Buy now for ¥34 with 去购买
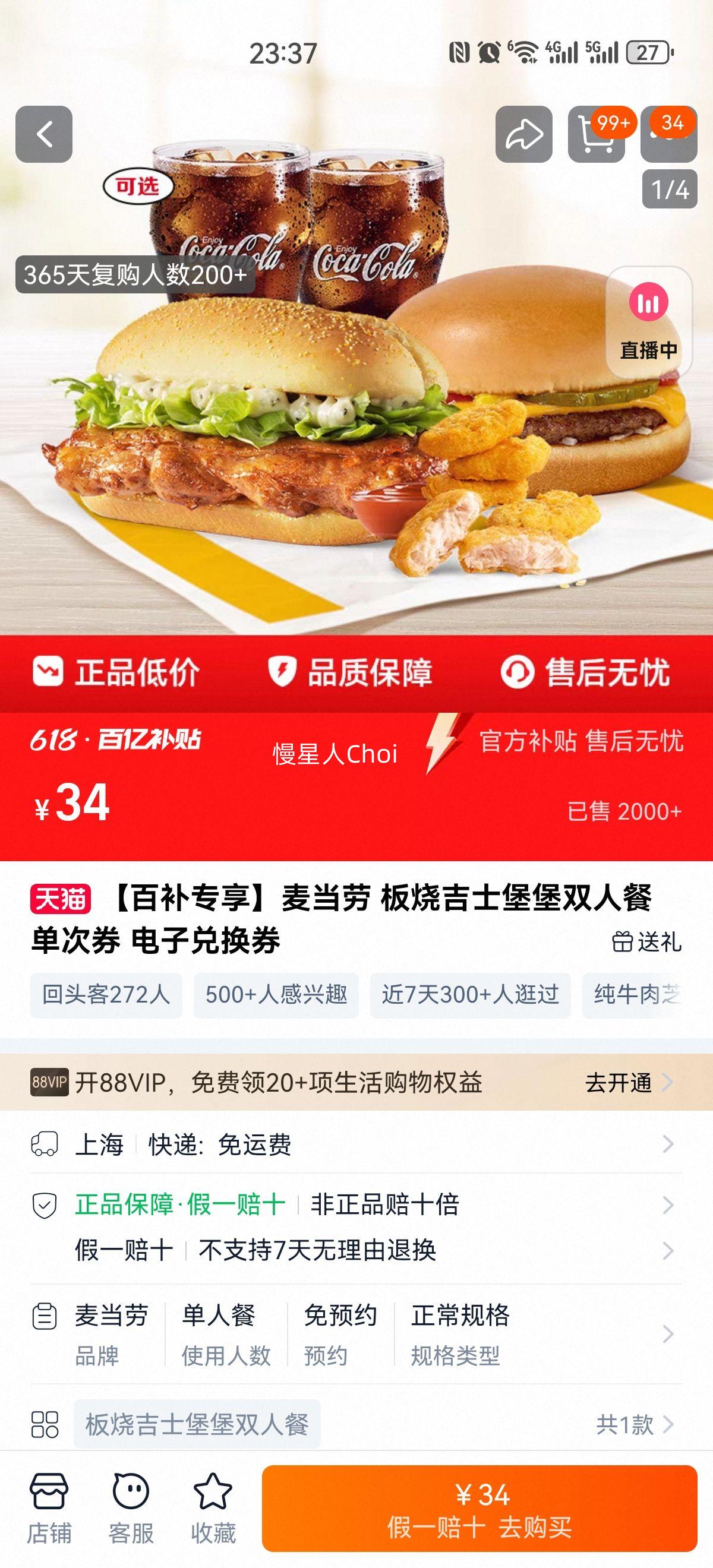Screen dimensions: 713x1568 479,1509
